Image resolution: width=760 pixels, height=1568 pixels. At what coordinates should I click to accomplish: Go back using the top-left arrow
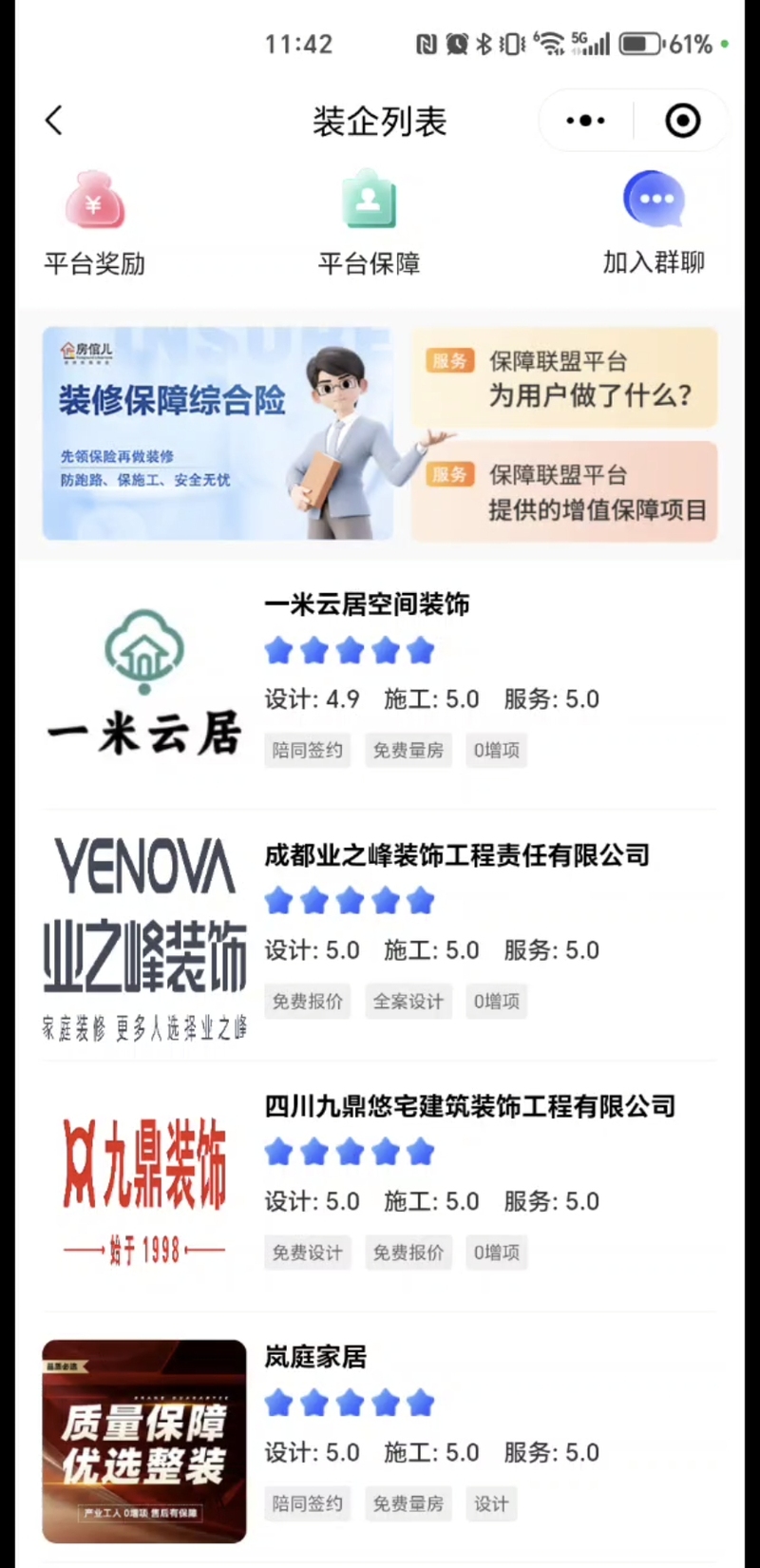(x=54, y=121)
